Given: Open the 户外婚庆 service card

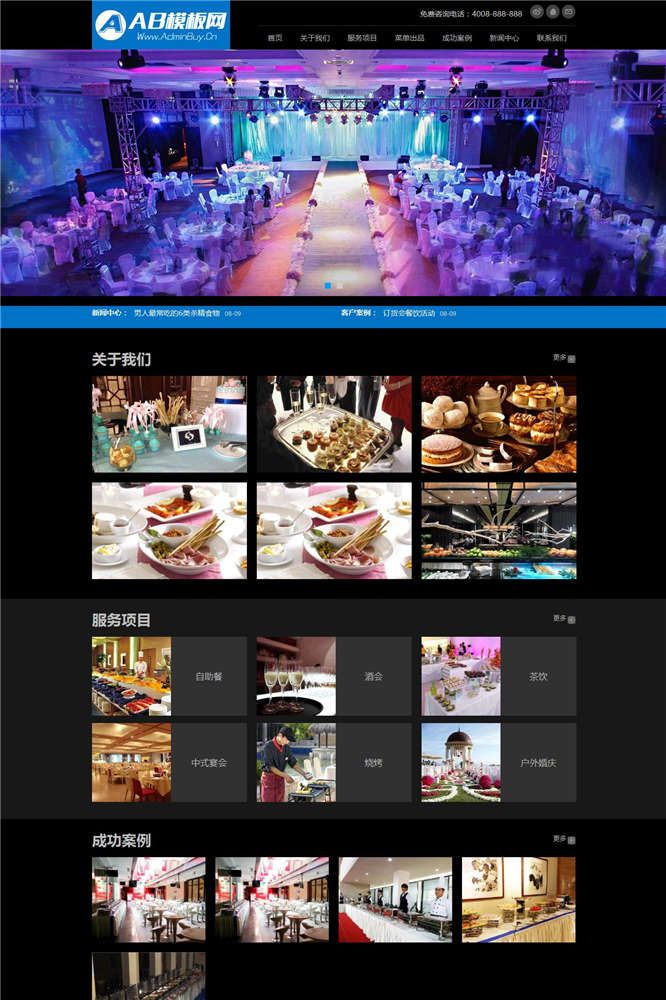Looking at the screenshot, I should click(538, 763).
